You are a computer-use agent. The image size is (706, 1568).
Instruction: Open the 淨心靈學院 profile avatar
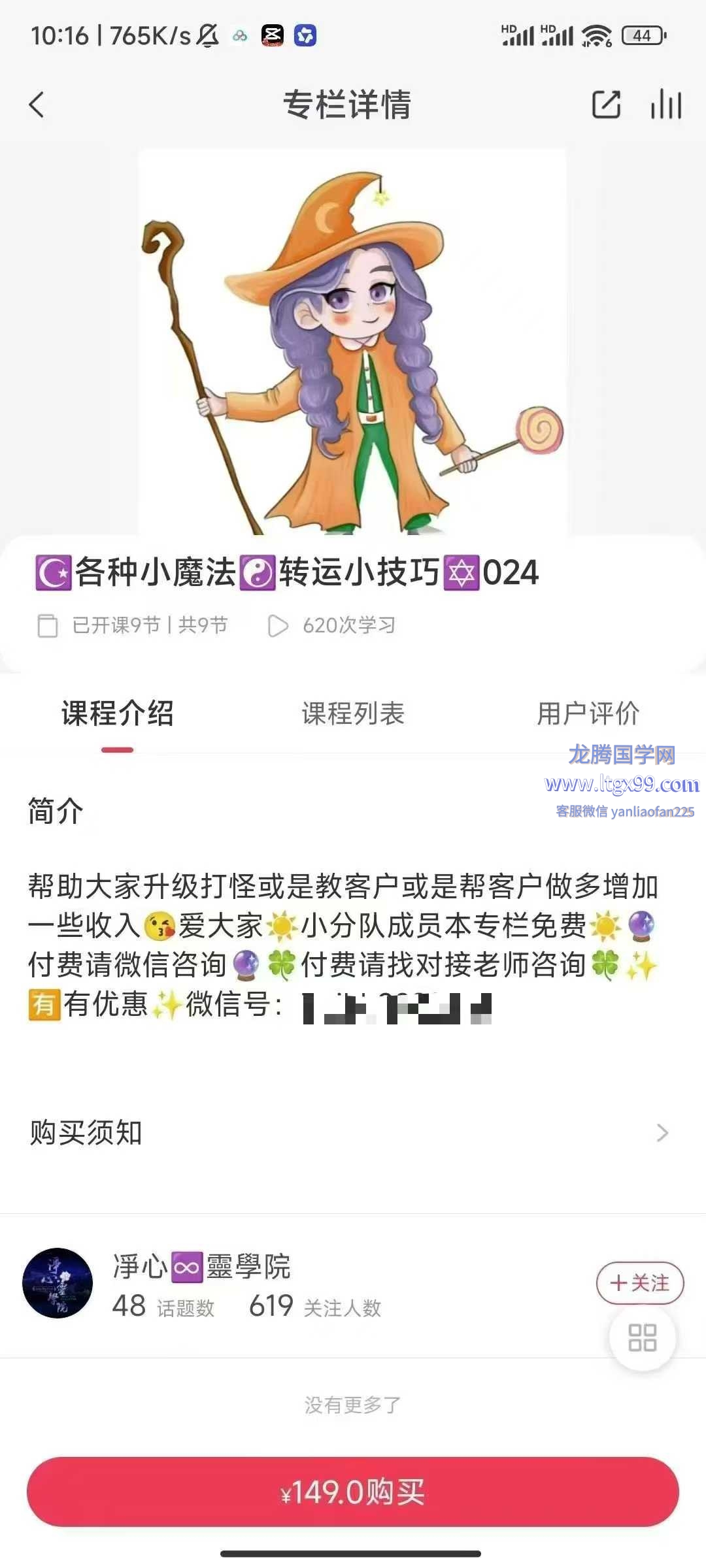(58, 1283)
